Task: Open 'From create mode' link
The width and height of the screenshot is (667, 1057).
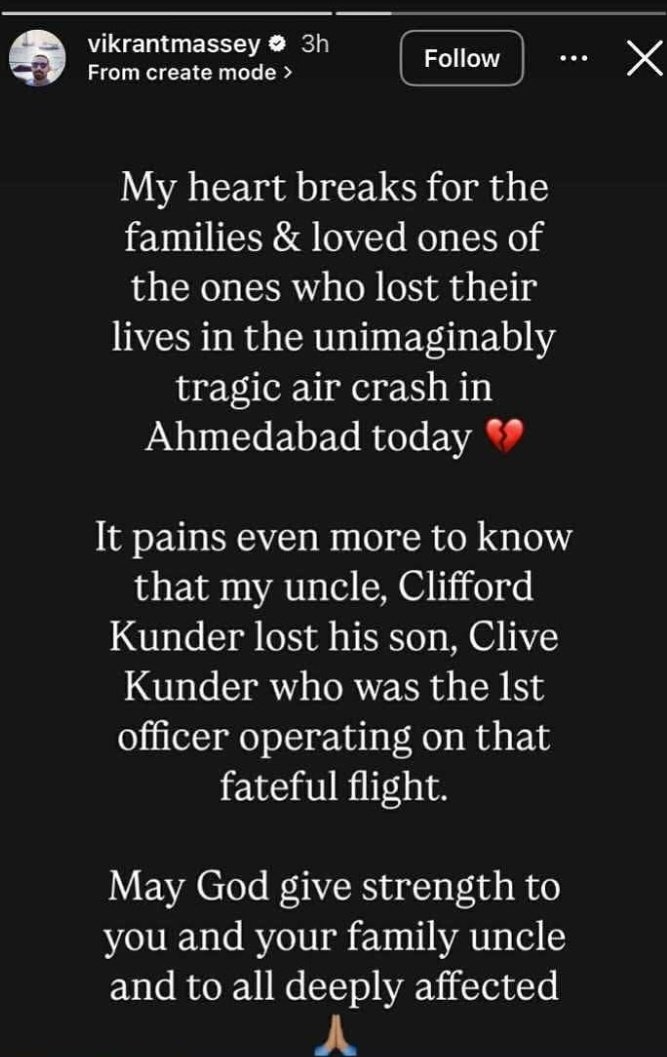Action: [191, 73]
